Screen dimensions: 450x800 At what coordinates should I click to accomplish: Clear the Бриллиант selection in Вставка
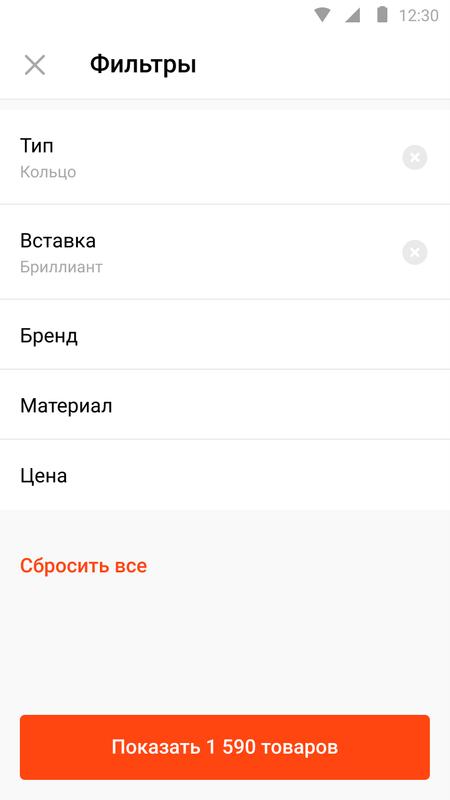tap(415, 252)
